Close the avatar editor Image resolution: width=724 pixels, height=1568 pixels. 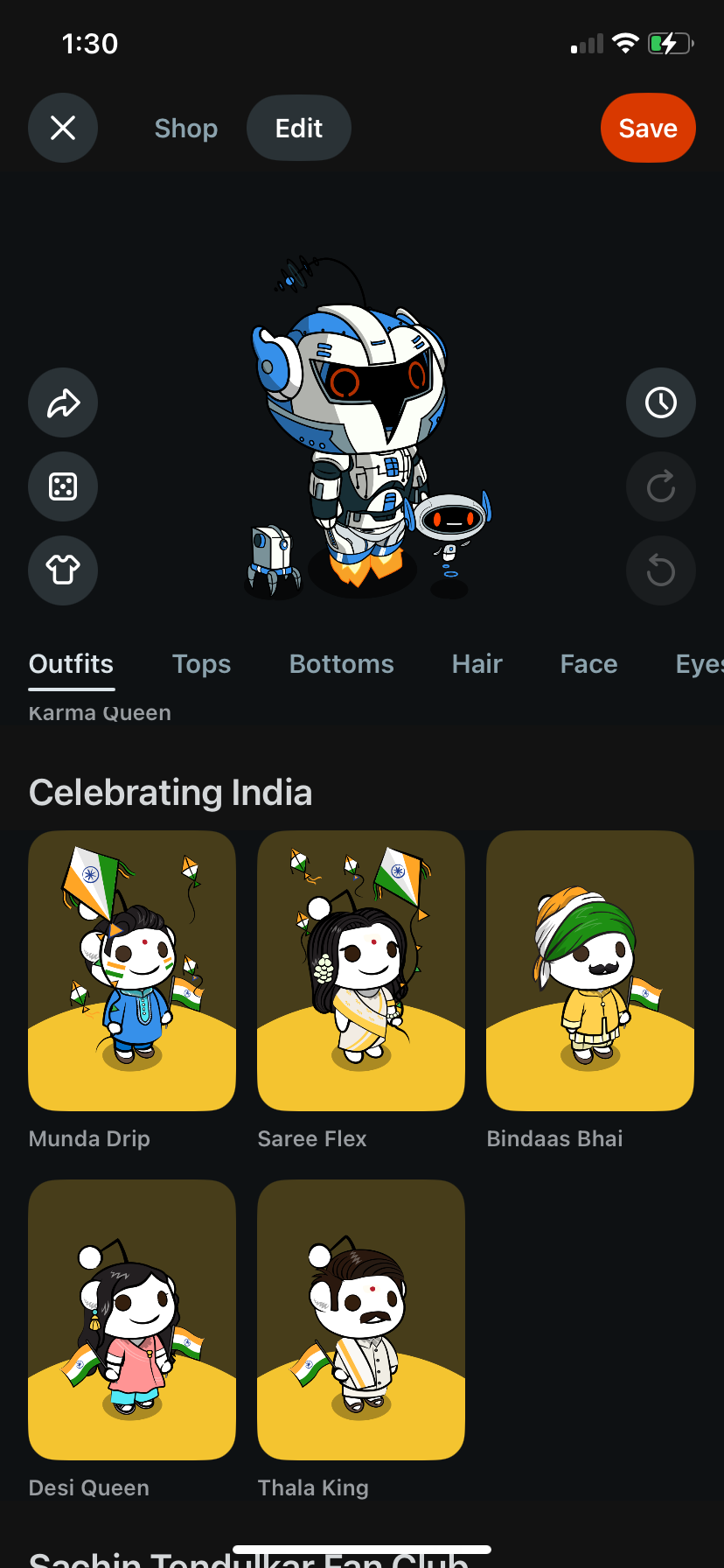click(63, 128)
